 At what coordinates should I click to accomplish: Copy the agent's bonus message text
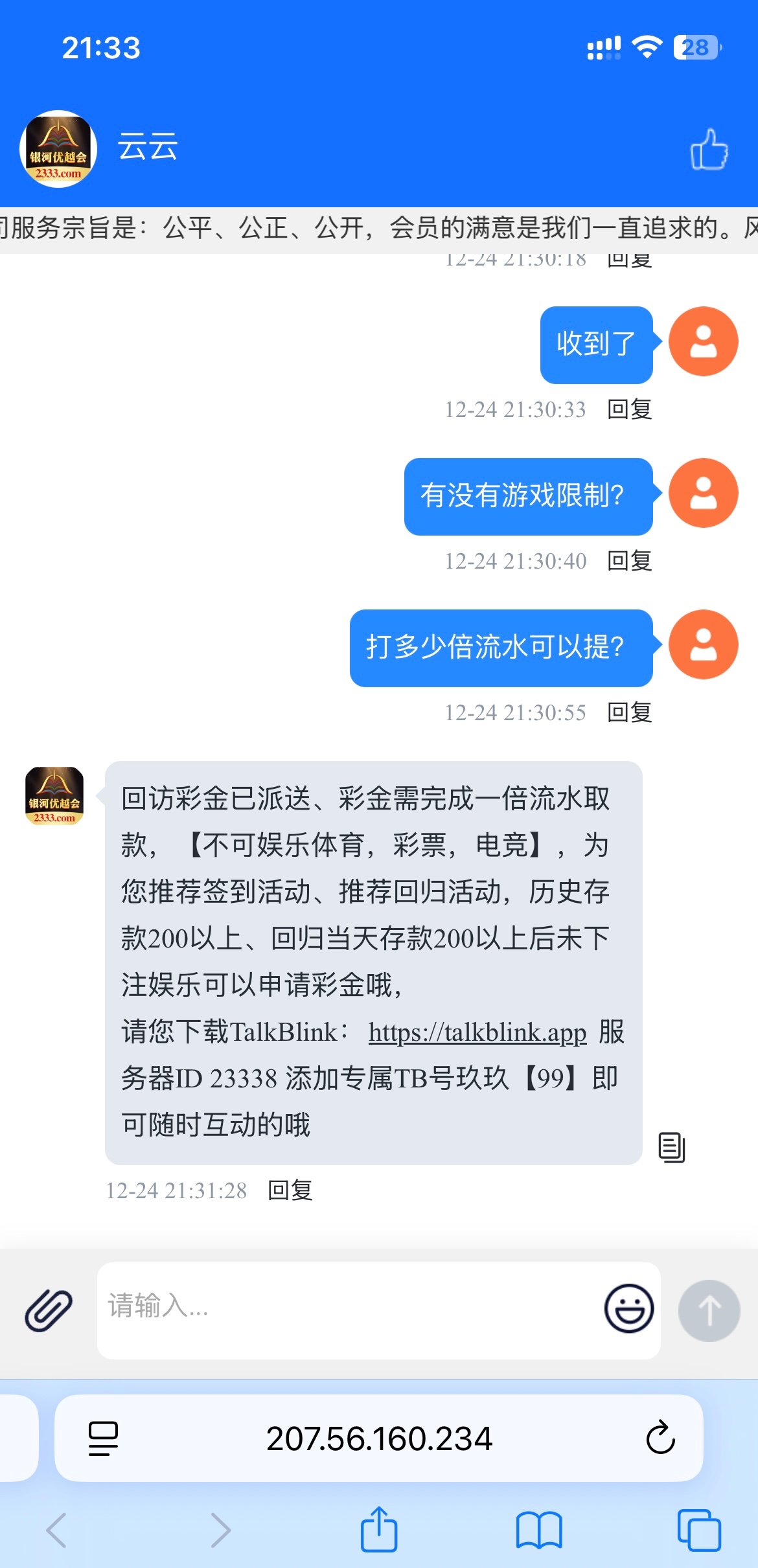671,1147
